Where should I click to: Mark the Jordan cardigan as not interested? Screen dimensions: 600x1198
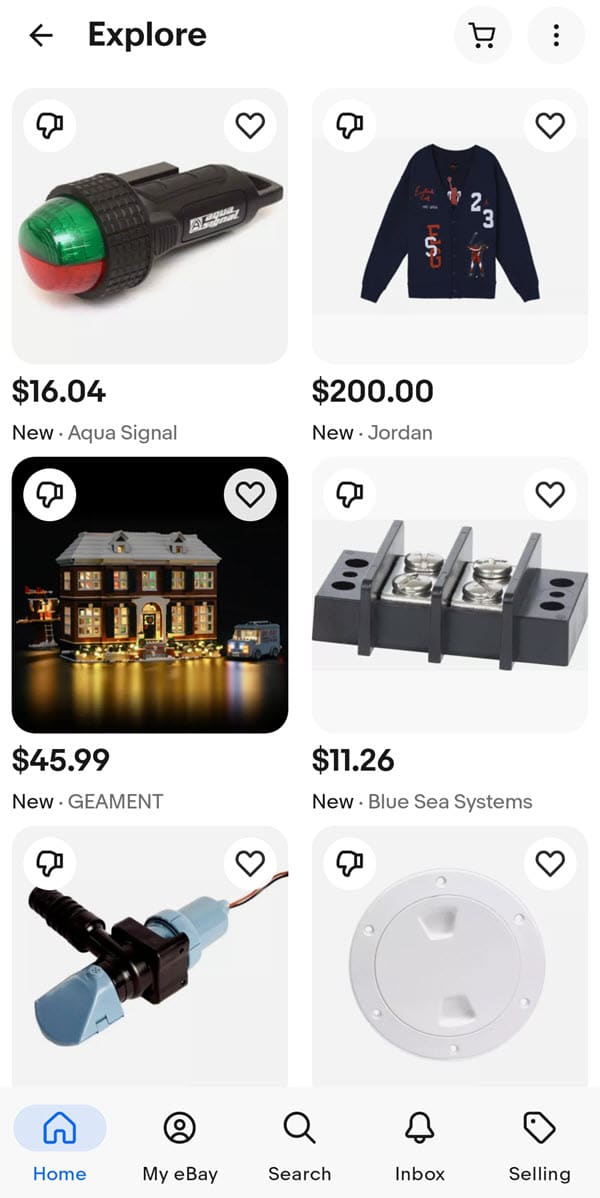coord(350,125)
